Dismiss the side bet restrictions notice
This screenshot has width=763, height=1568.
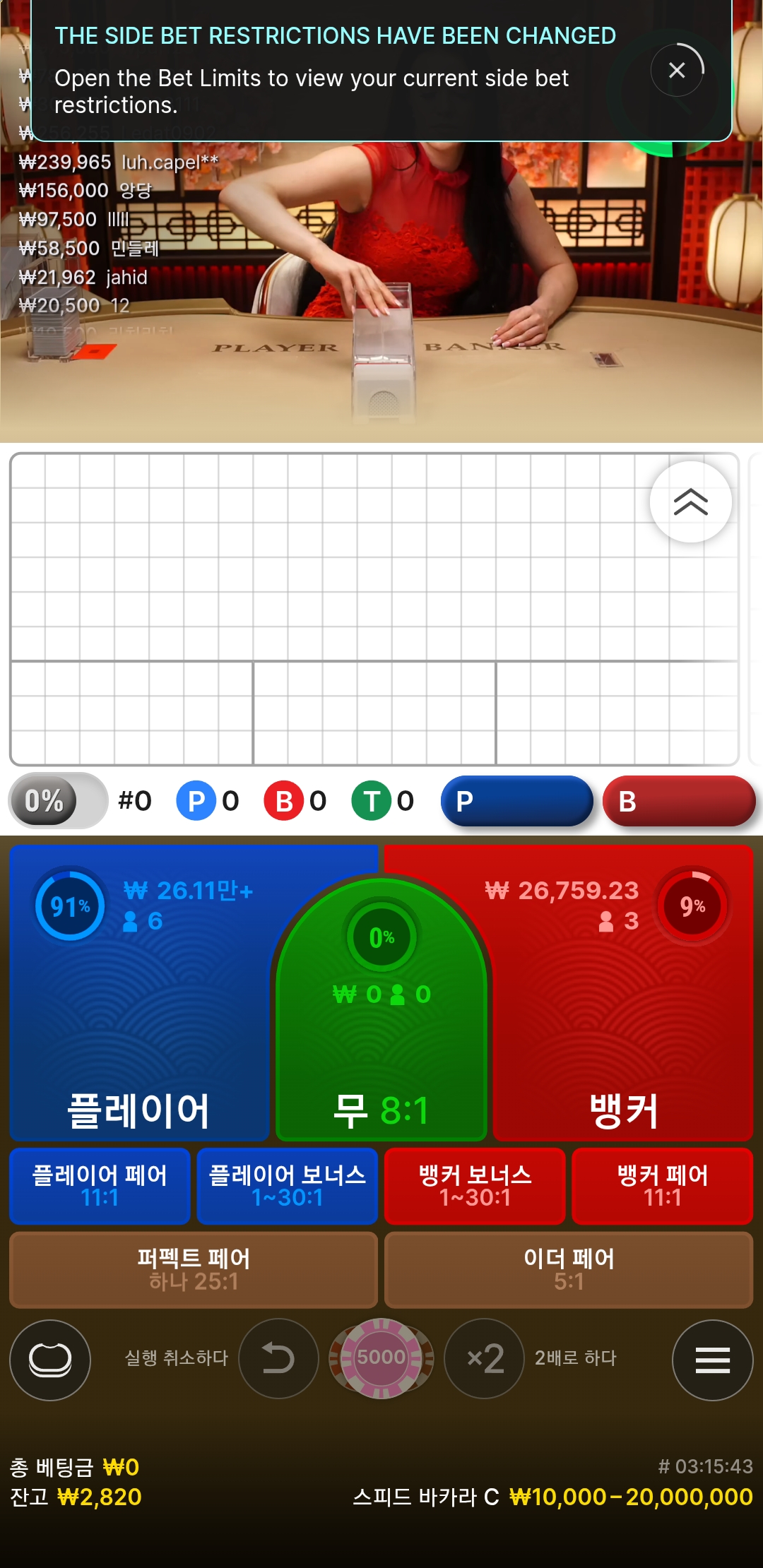[677, 70]
